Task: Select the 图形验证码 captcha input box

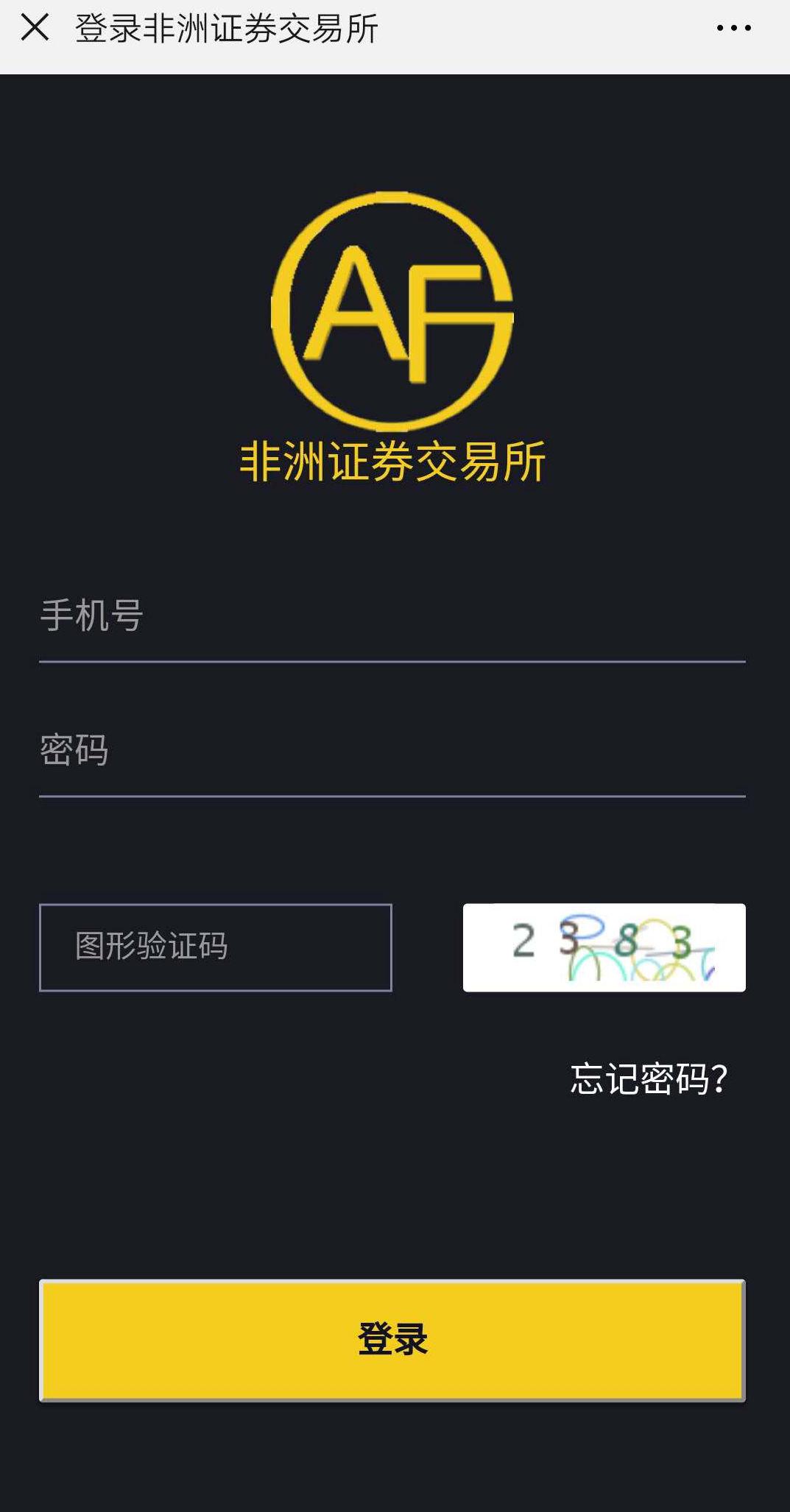Action: 215,947
